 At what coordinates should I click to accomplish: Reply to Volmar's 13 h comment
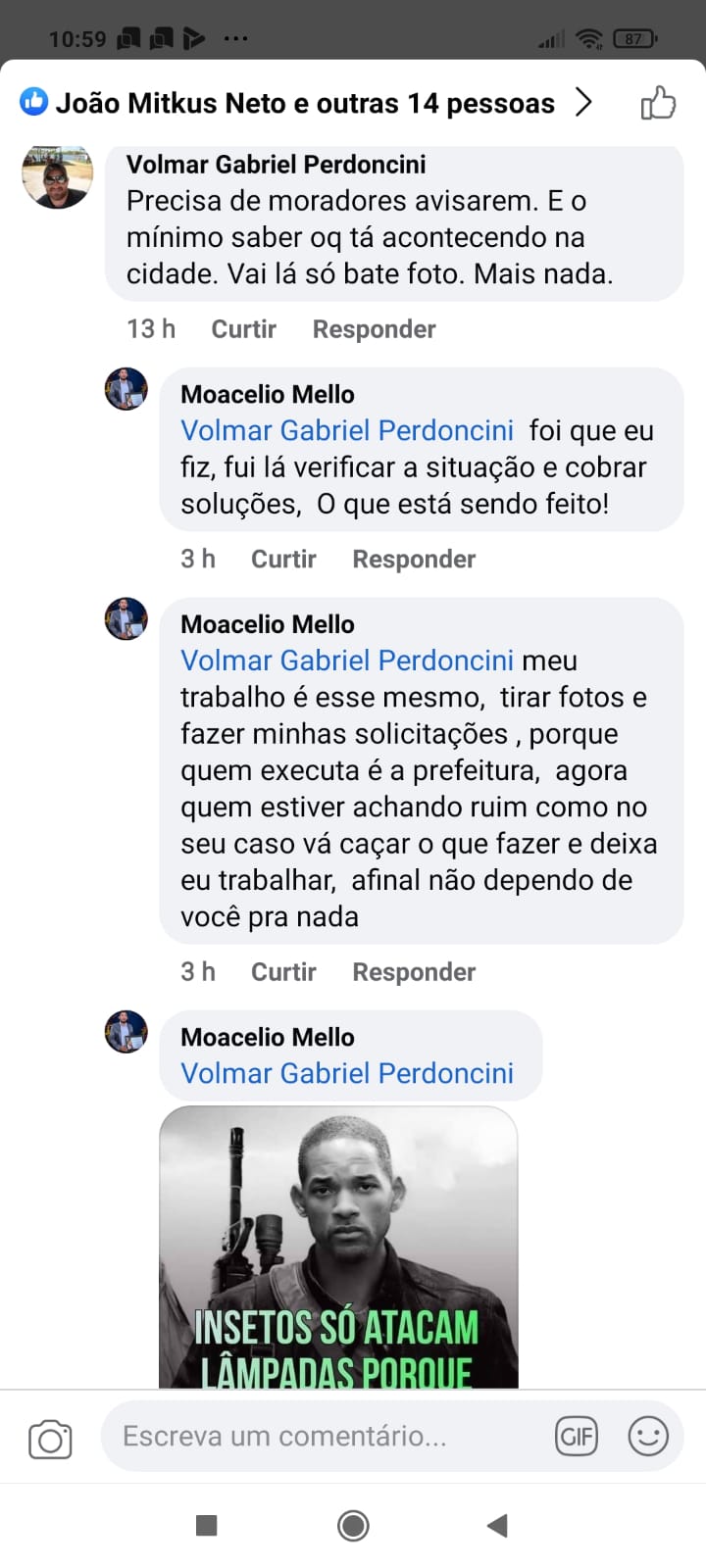coord(374,329)
